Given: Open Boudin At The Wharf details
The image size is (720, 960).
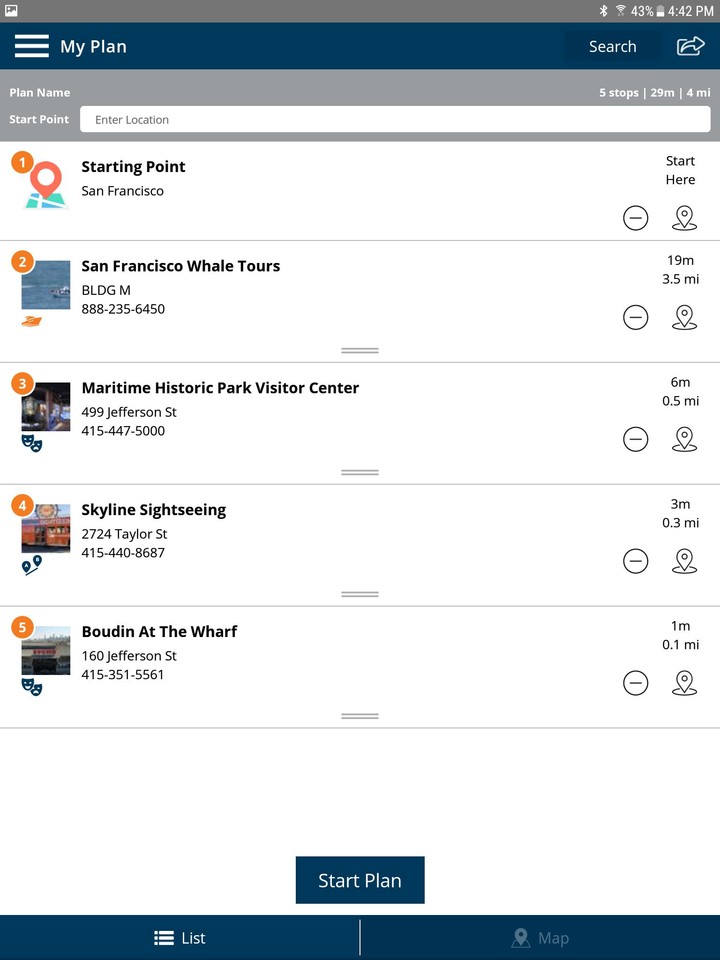Looking at the screenshot, I should [159, 632].
